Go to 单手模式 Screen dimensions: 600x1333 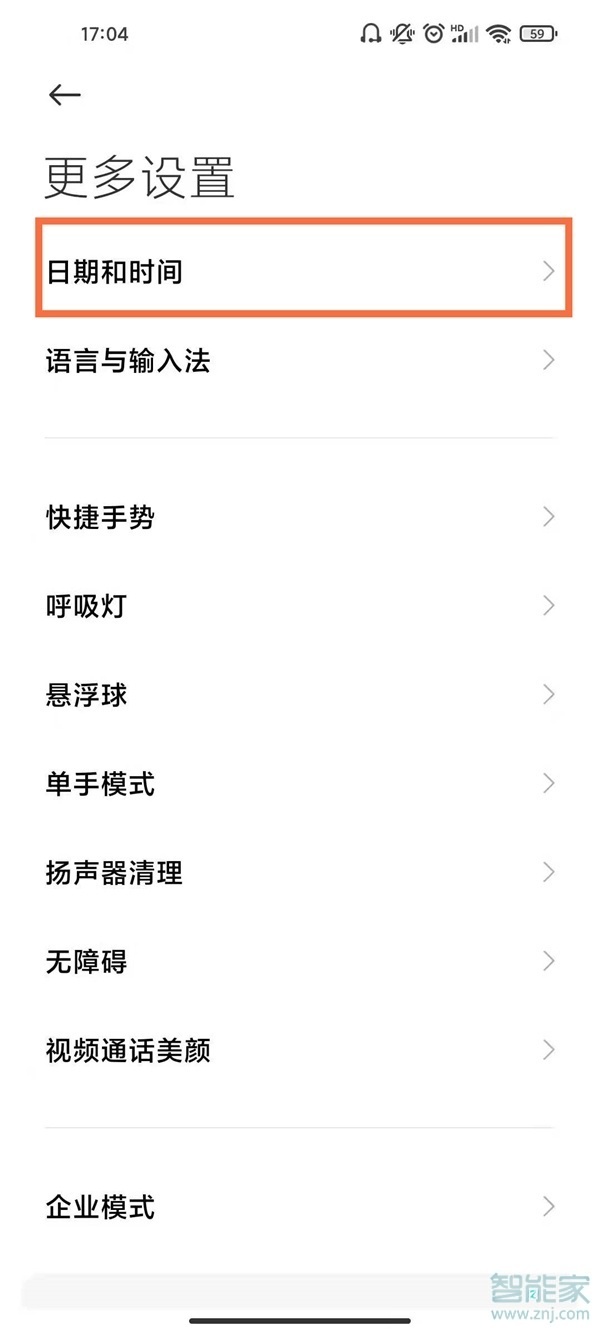point(300,784)
